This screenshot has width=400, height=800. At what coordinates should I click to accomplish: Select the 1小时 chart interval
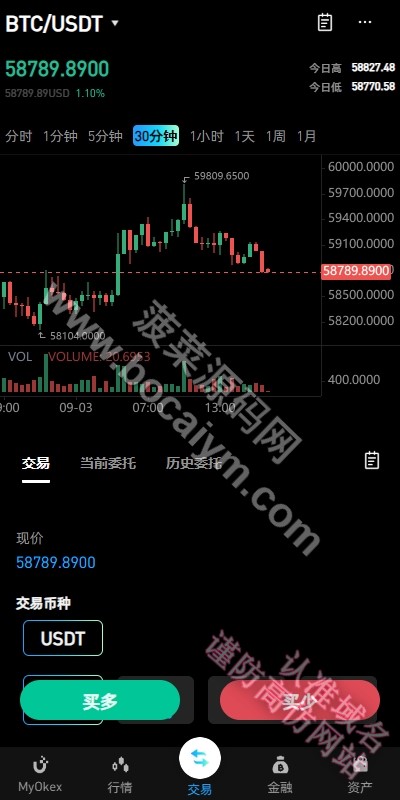tap(207, 136)
